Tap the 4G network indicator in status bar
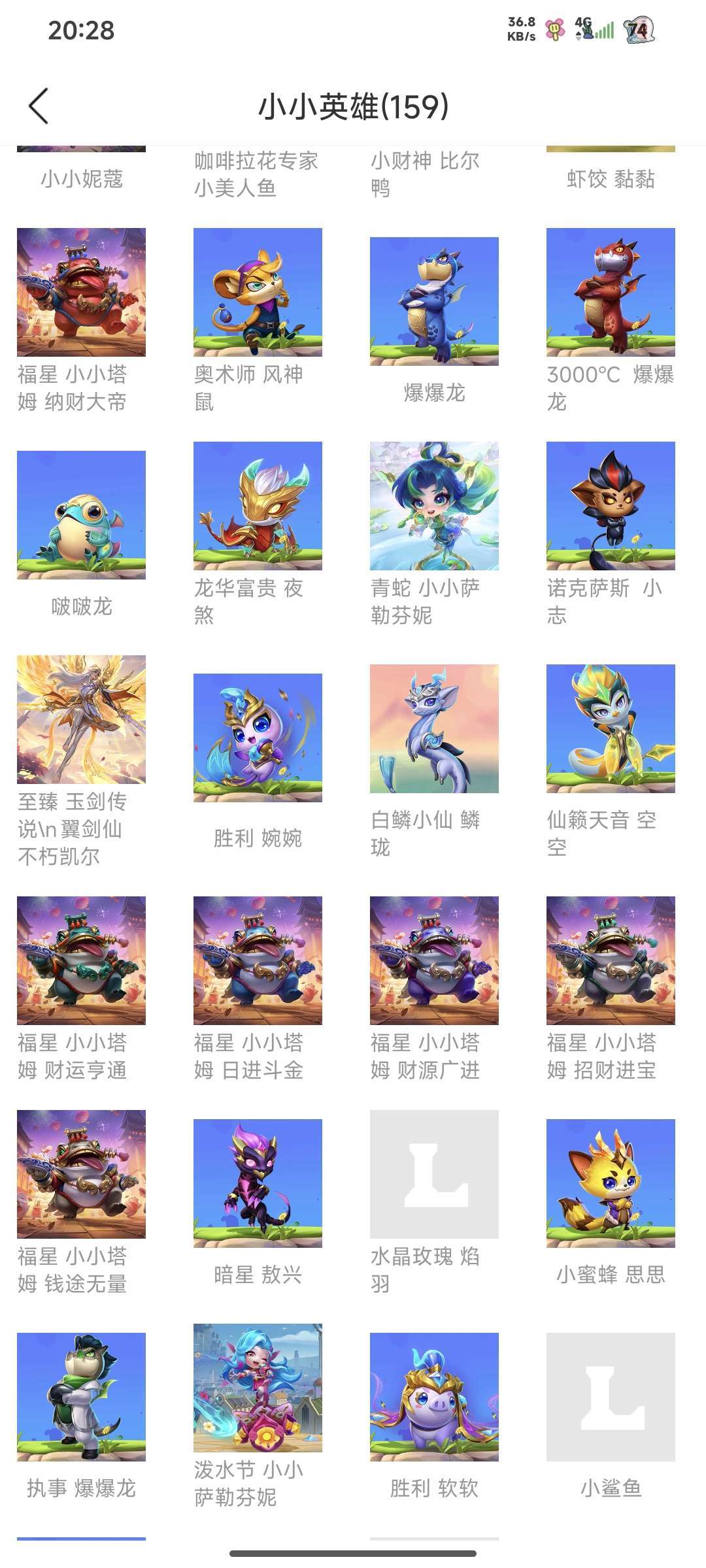 [x=580, y=25]
